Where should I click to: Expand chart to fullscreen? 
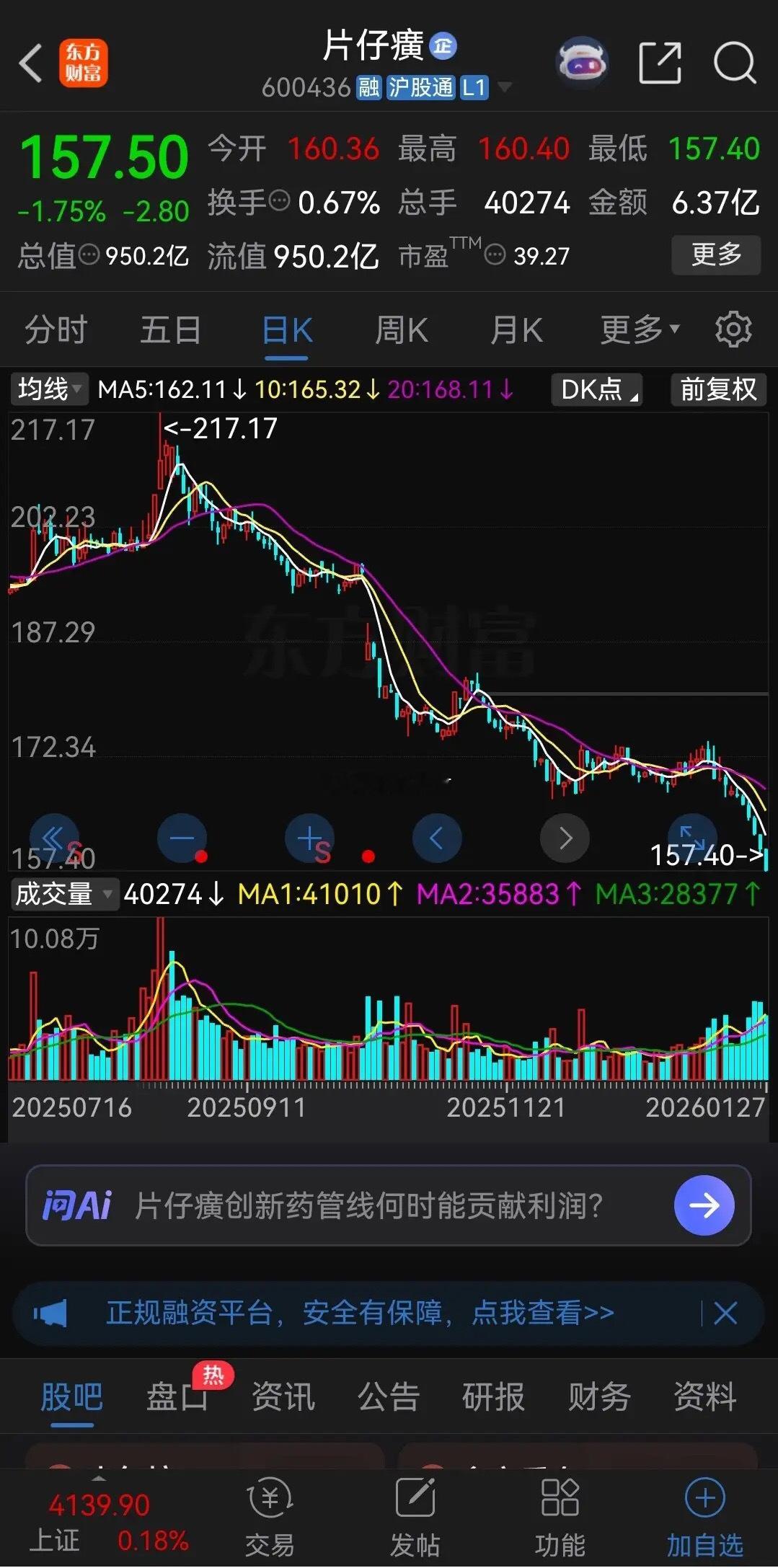point(691,838)
